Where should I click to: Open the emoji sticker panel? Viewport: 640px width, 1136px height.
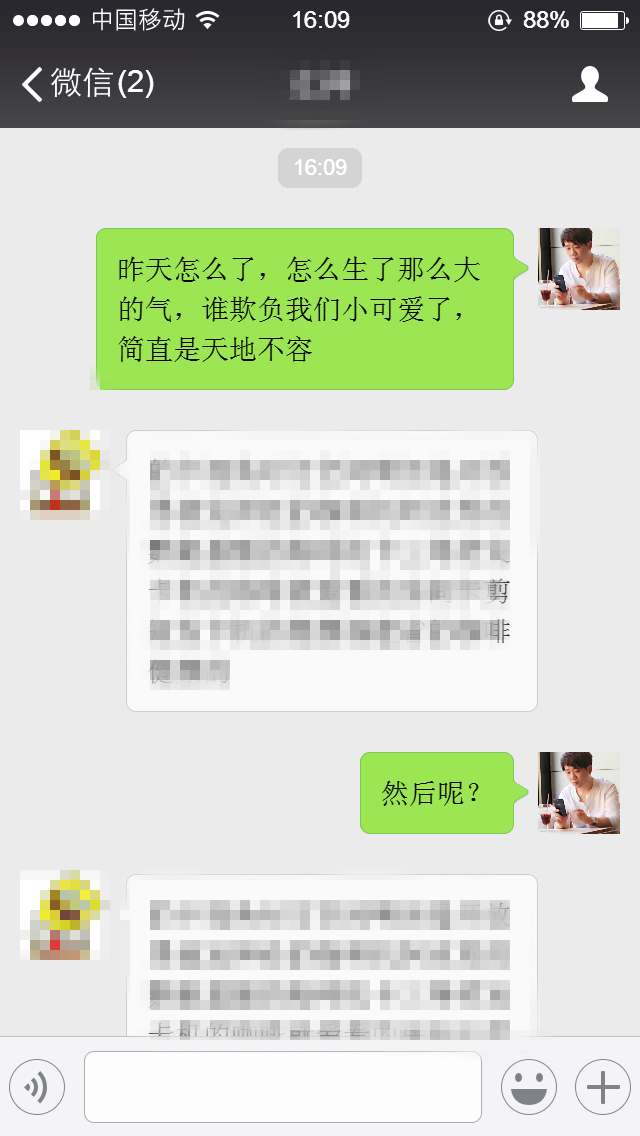pyautogui.click(x=528, y=1086)
